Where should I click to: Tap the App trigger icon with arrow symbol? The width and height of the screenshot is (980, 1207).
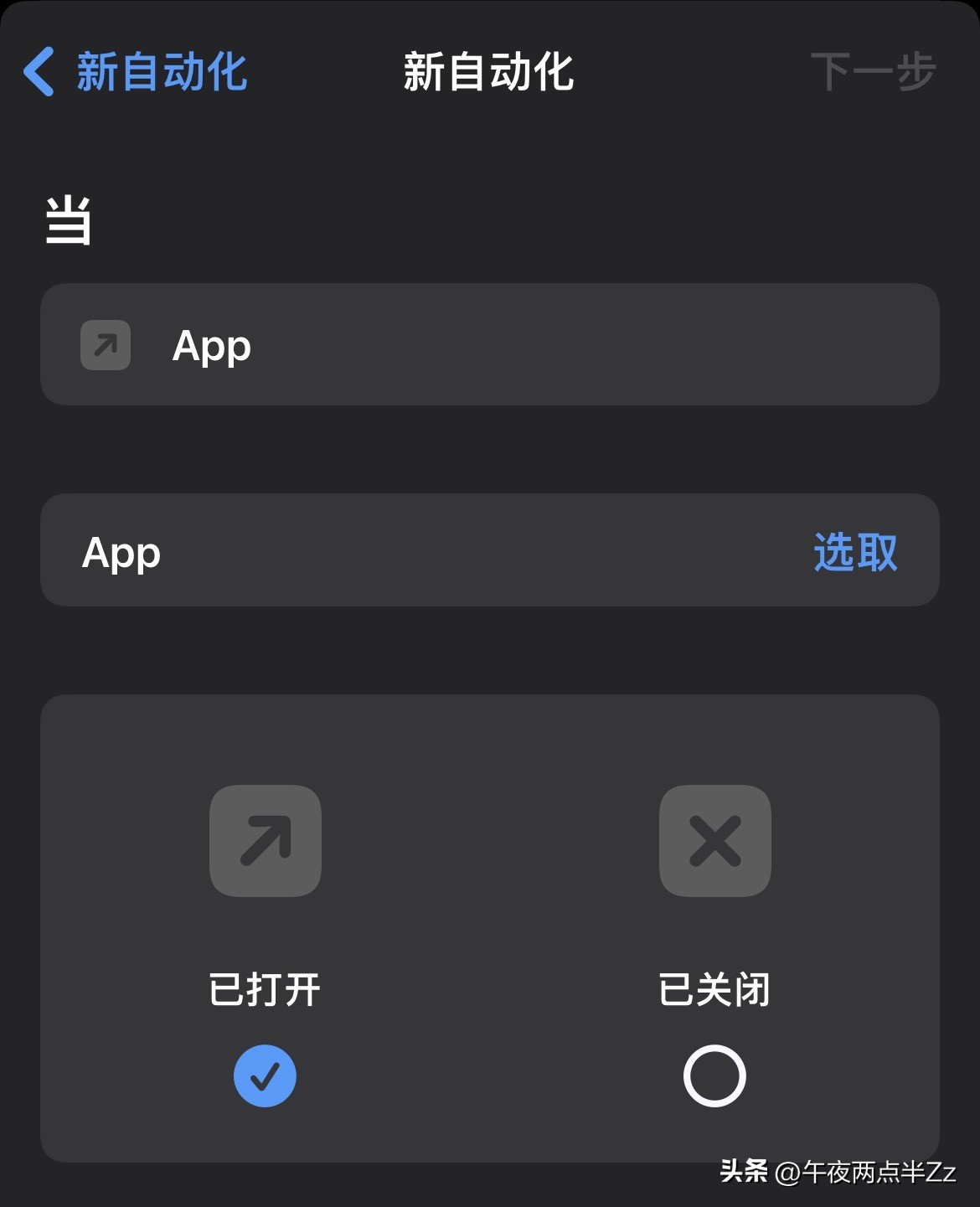(x=105, y=344)
